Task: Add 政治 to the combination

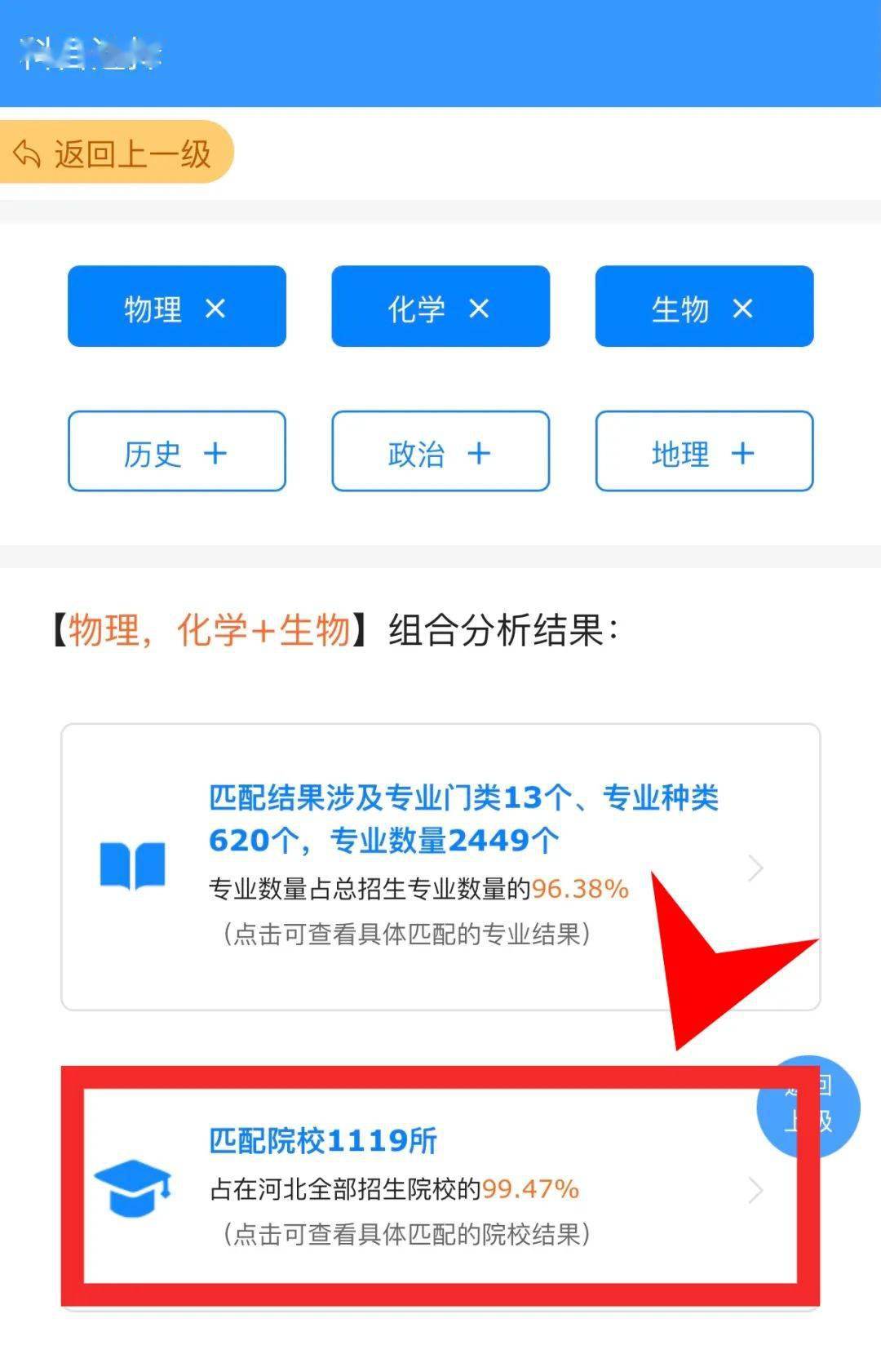Action: coord(440,451)
